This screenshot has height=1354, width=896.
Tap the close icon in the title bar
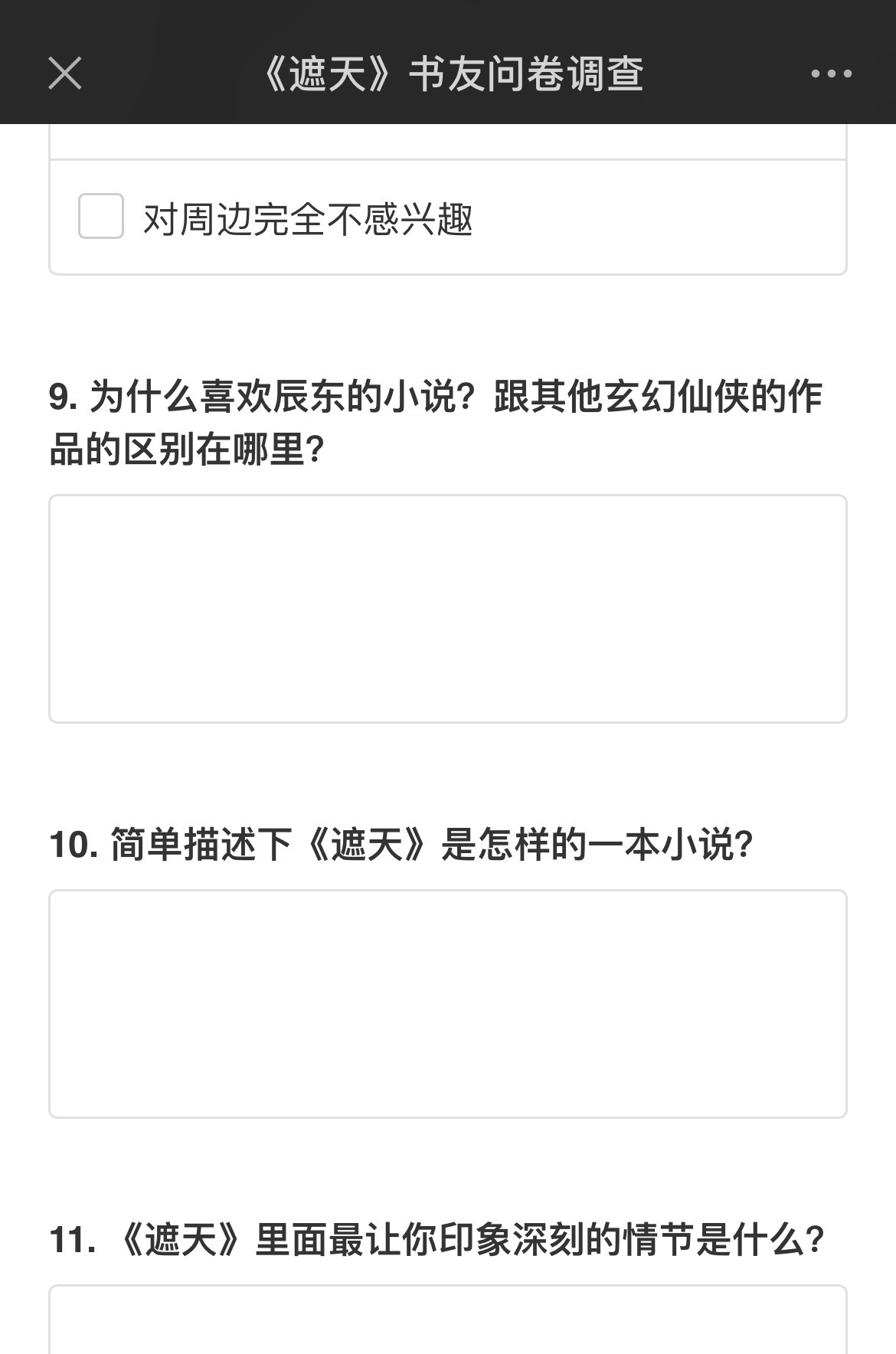pos(65,74)
